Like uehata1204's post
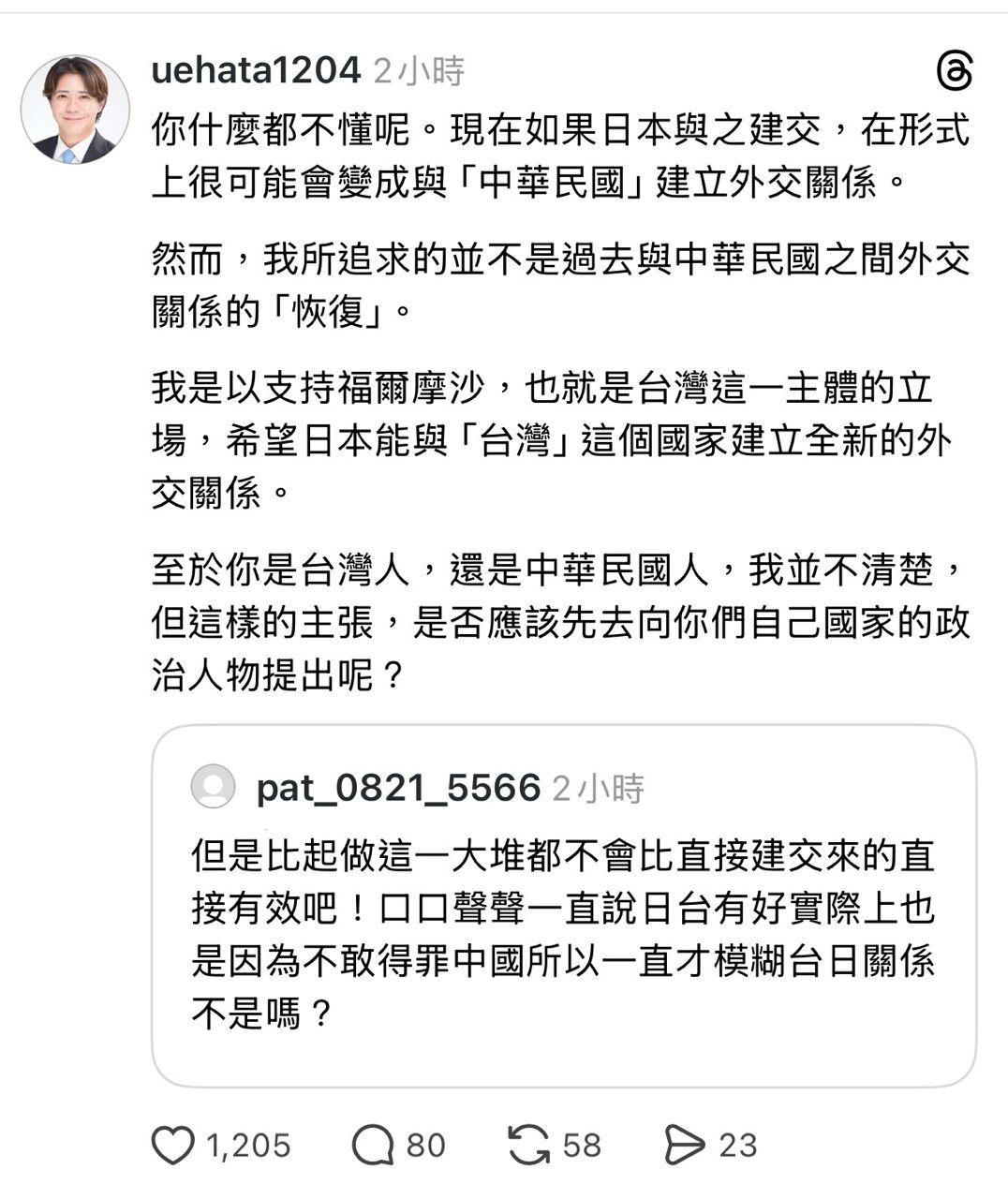Image resolution: width=1008 pixels, height=1199 pixels. [x=172, y=1145]
